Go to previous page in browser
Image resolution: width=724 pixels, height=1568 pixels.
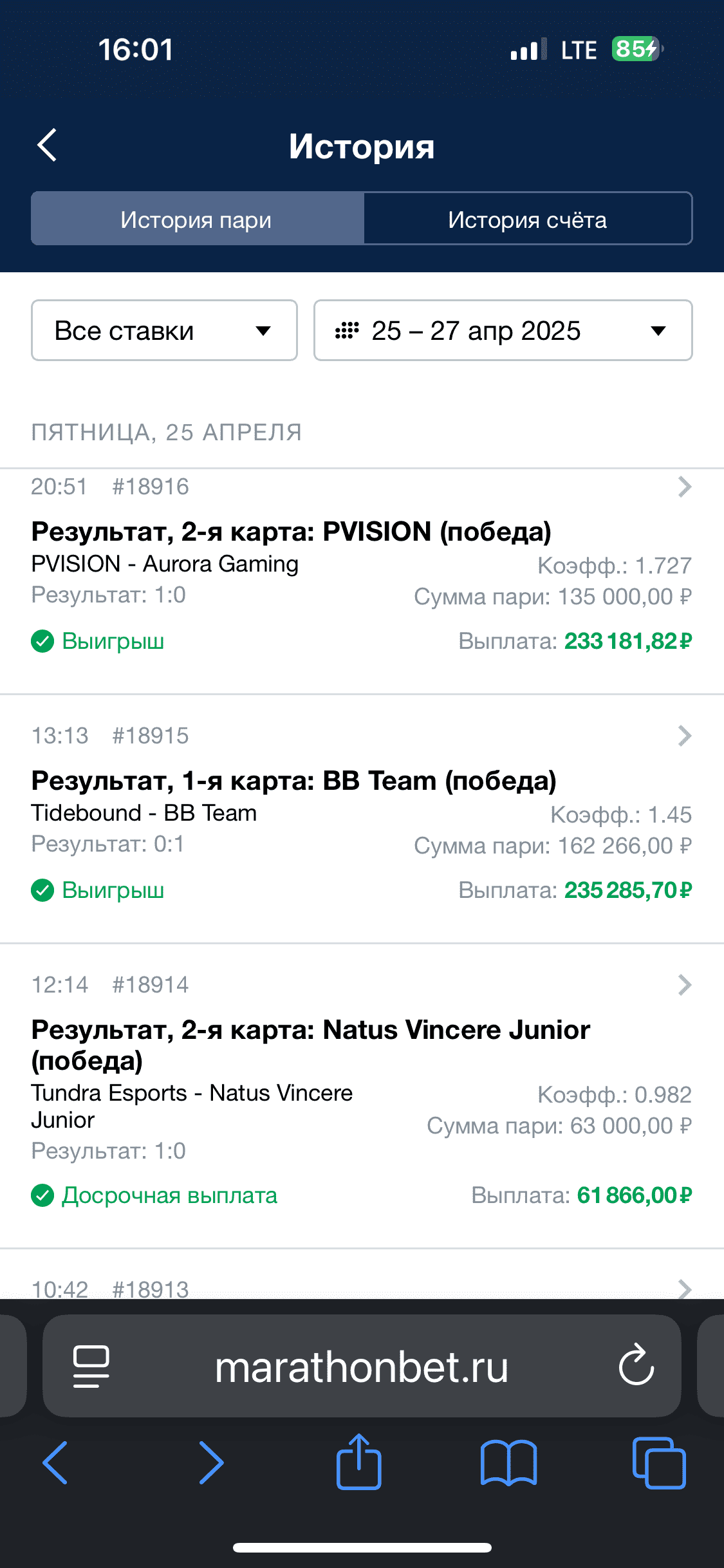pyautogui.click(x=55, y=1463)
